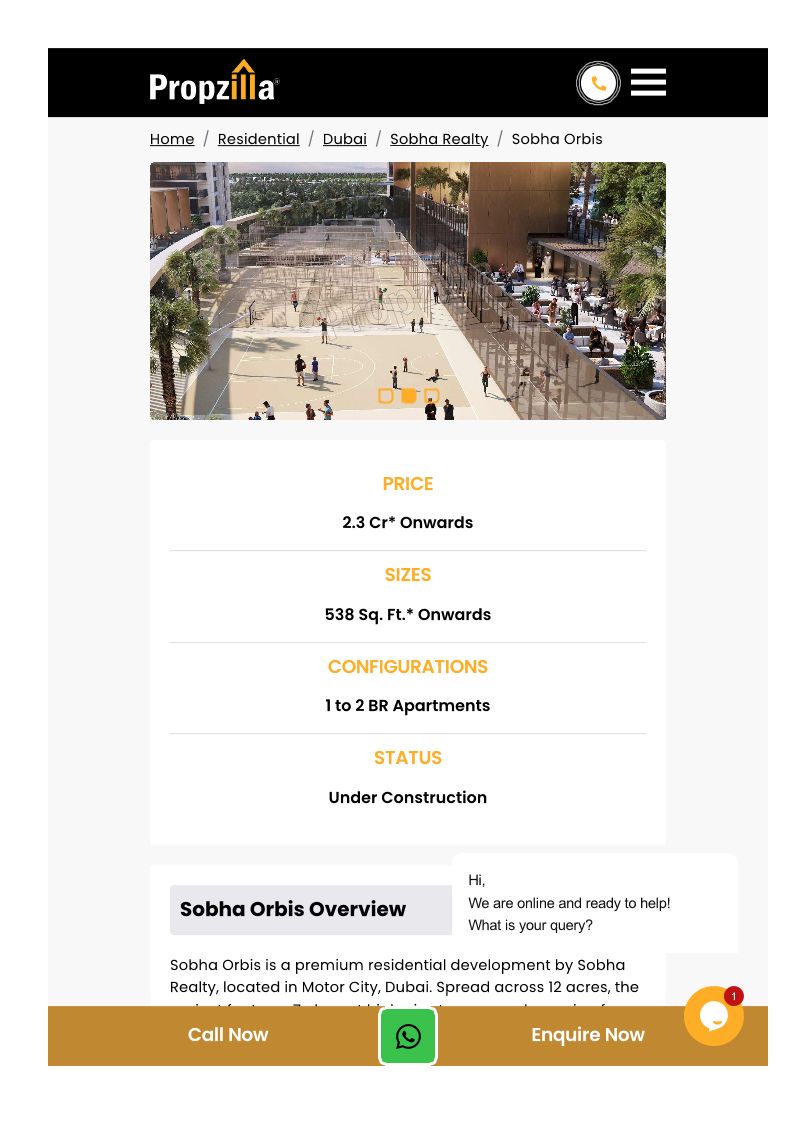Go to the Home breadcrumb link
793x1123 pixels.
point(172,139)
